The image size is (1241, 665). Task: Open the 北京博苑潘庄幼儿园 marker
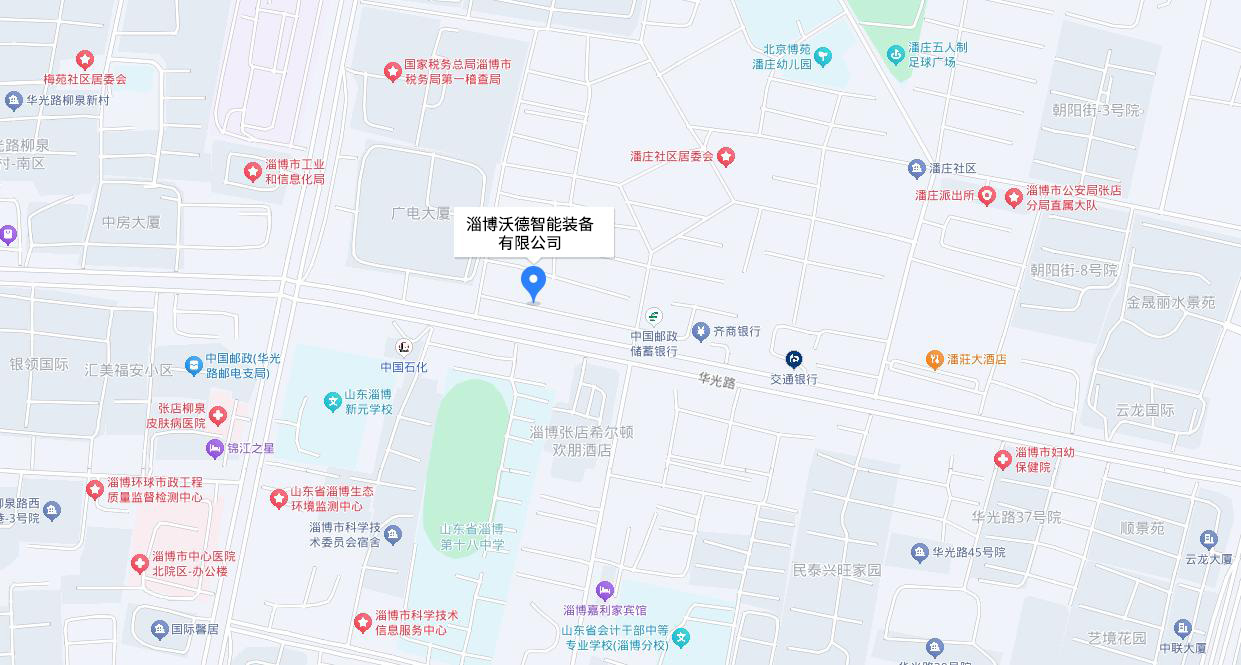(823, 56)
